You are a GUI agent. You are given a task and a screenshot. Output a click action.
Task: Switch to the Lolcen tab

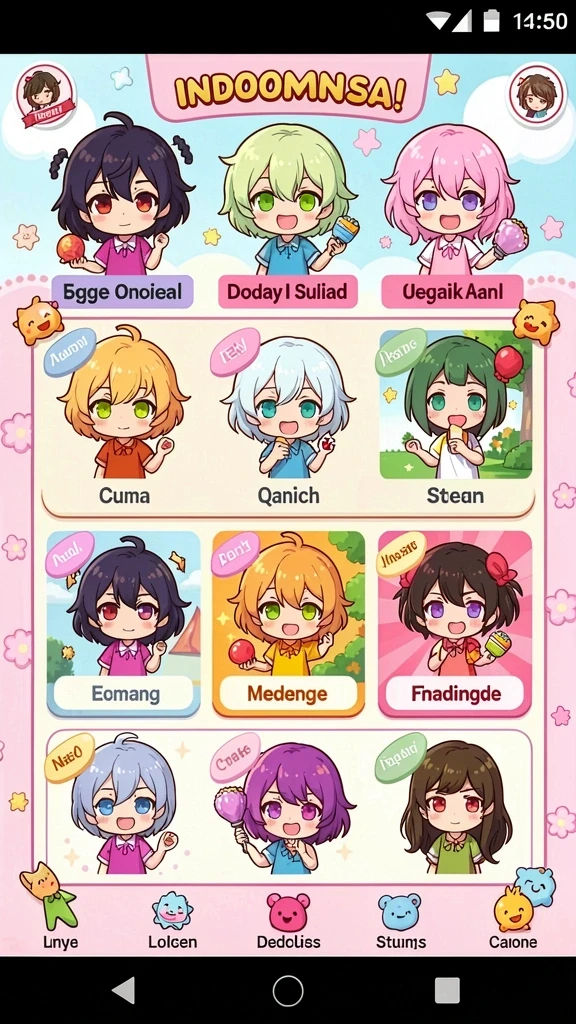(x=172, y=920)
